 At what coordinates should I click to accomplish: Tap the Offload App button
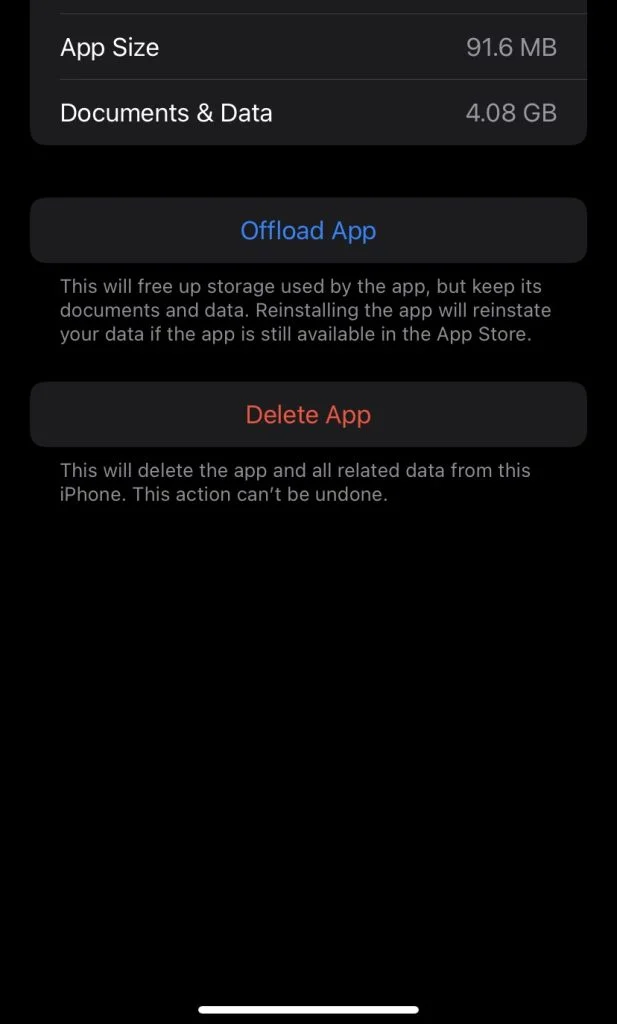(308, 231)
